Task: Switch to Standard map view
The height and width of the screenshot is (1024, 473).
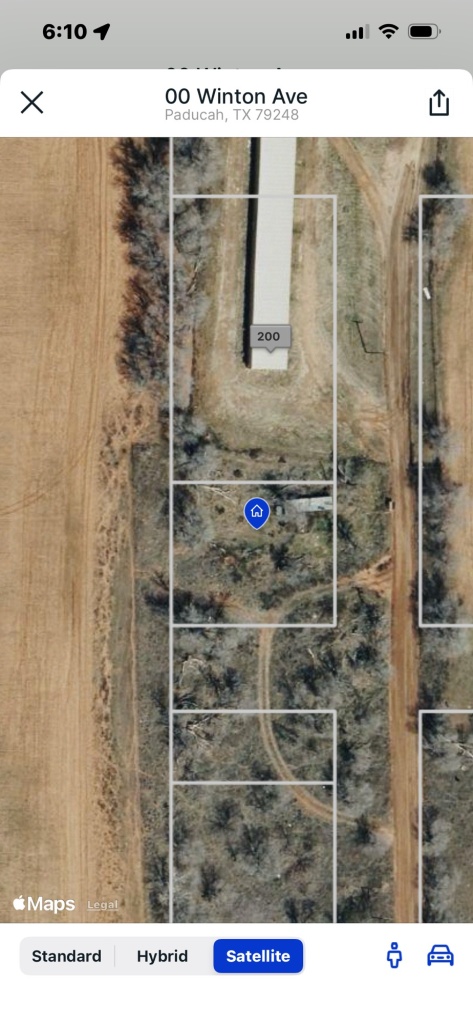Action: (x=67, y=956)
